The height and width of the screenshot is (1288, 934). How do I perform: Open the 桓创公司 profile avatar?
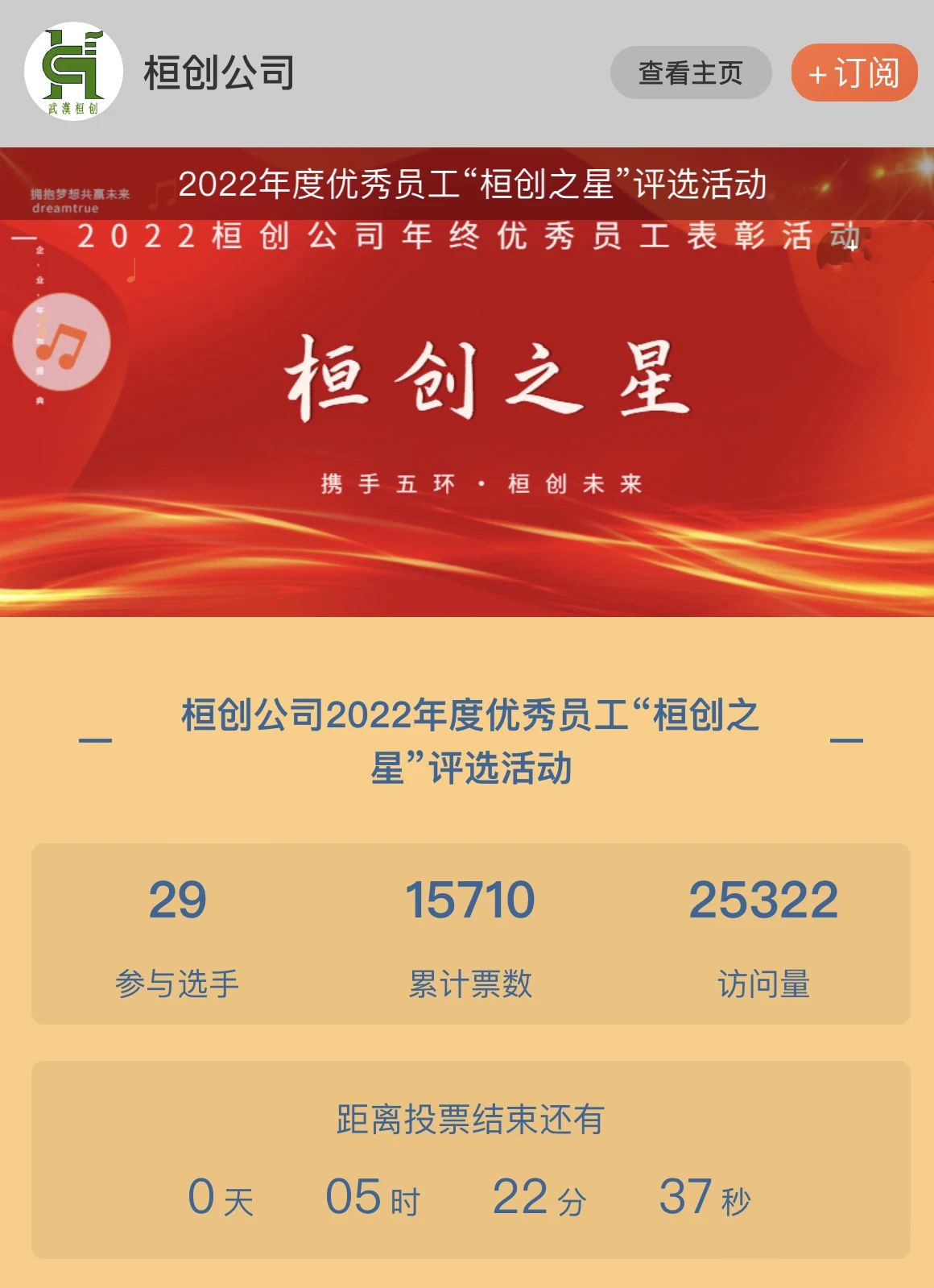73,72
